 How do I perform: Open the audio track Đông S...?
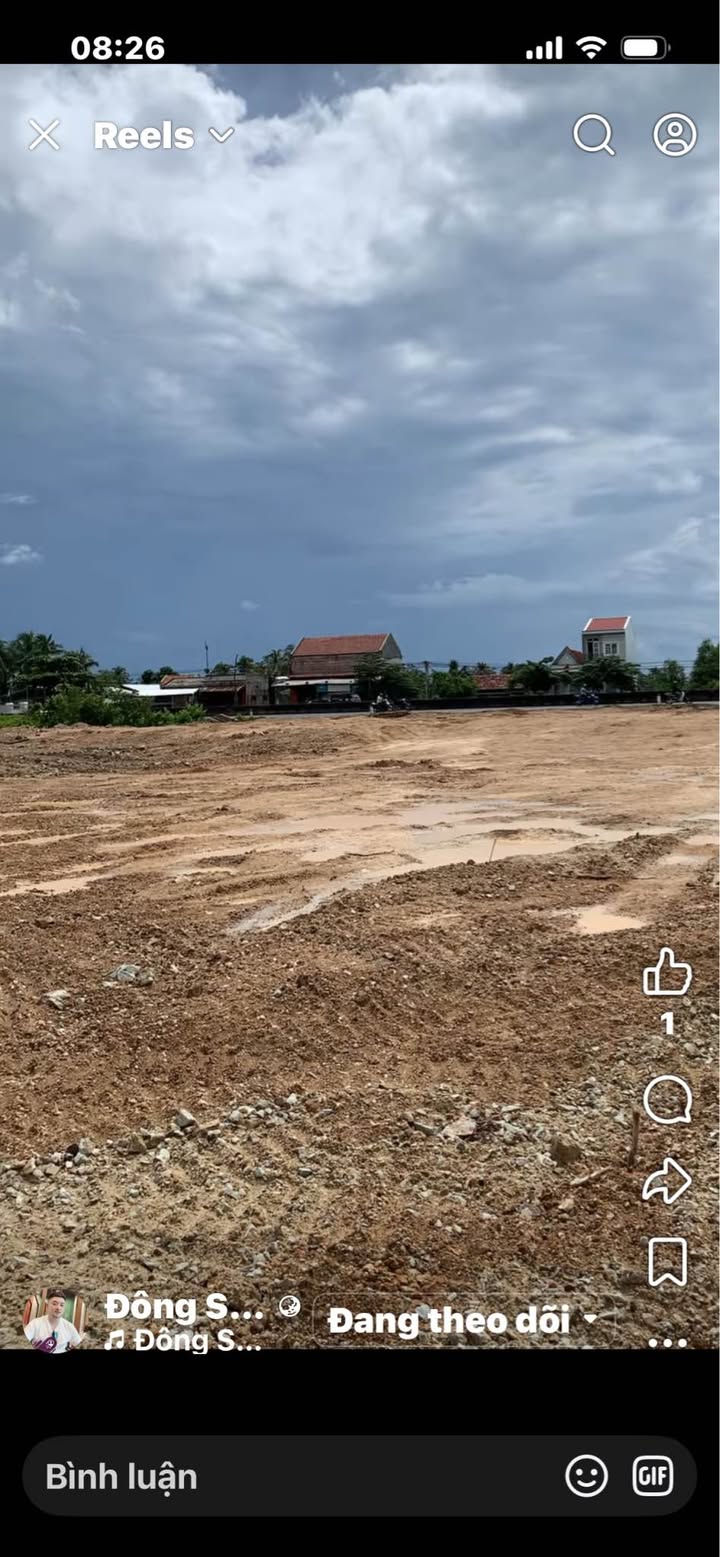click(x=184, y=1341)
